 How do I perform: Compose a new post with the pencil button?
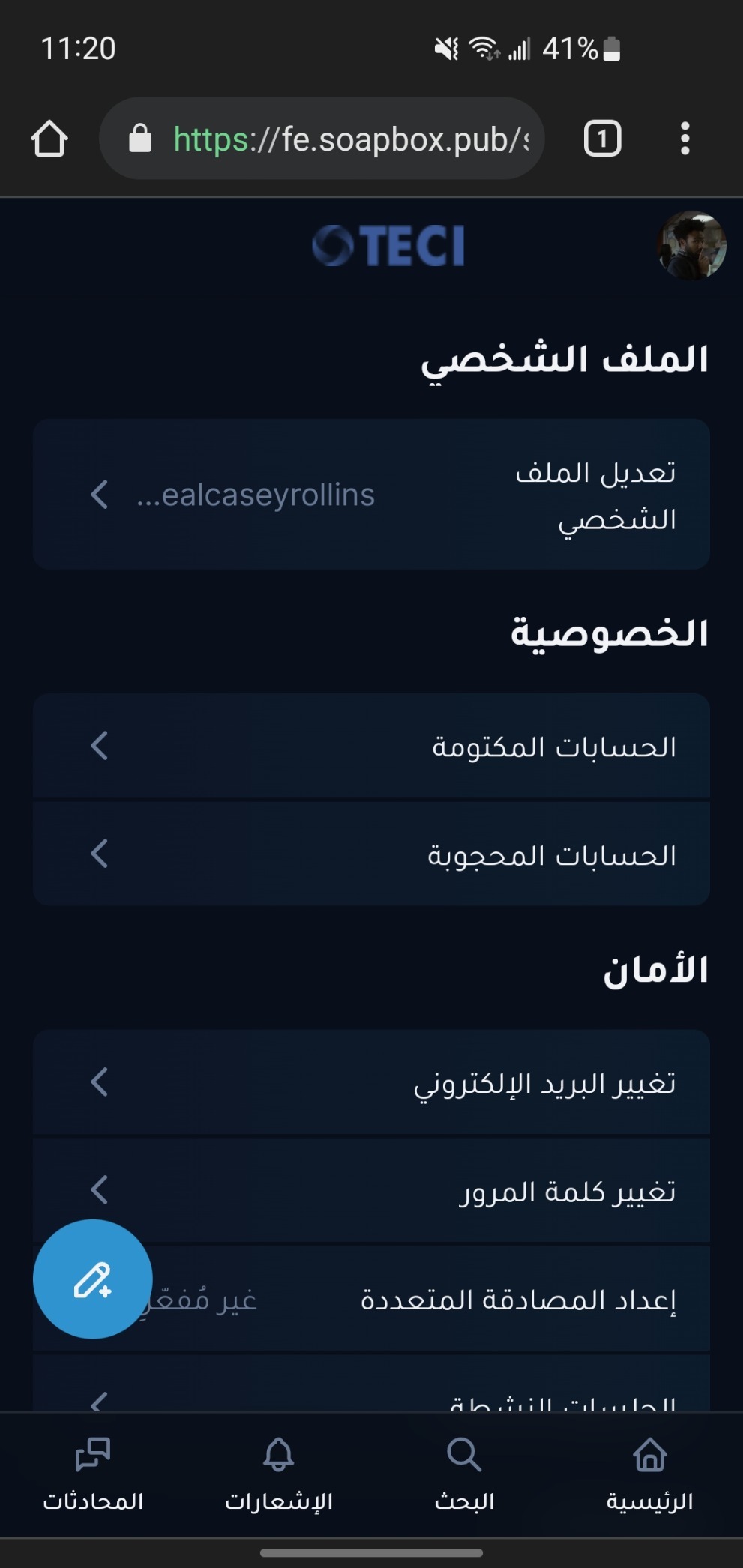click(92, 1279)
